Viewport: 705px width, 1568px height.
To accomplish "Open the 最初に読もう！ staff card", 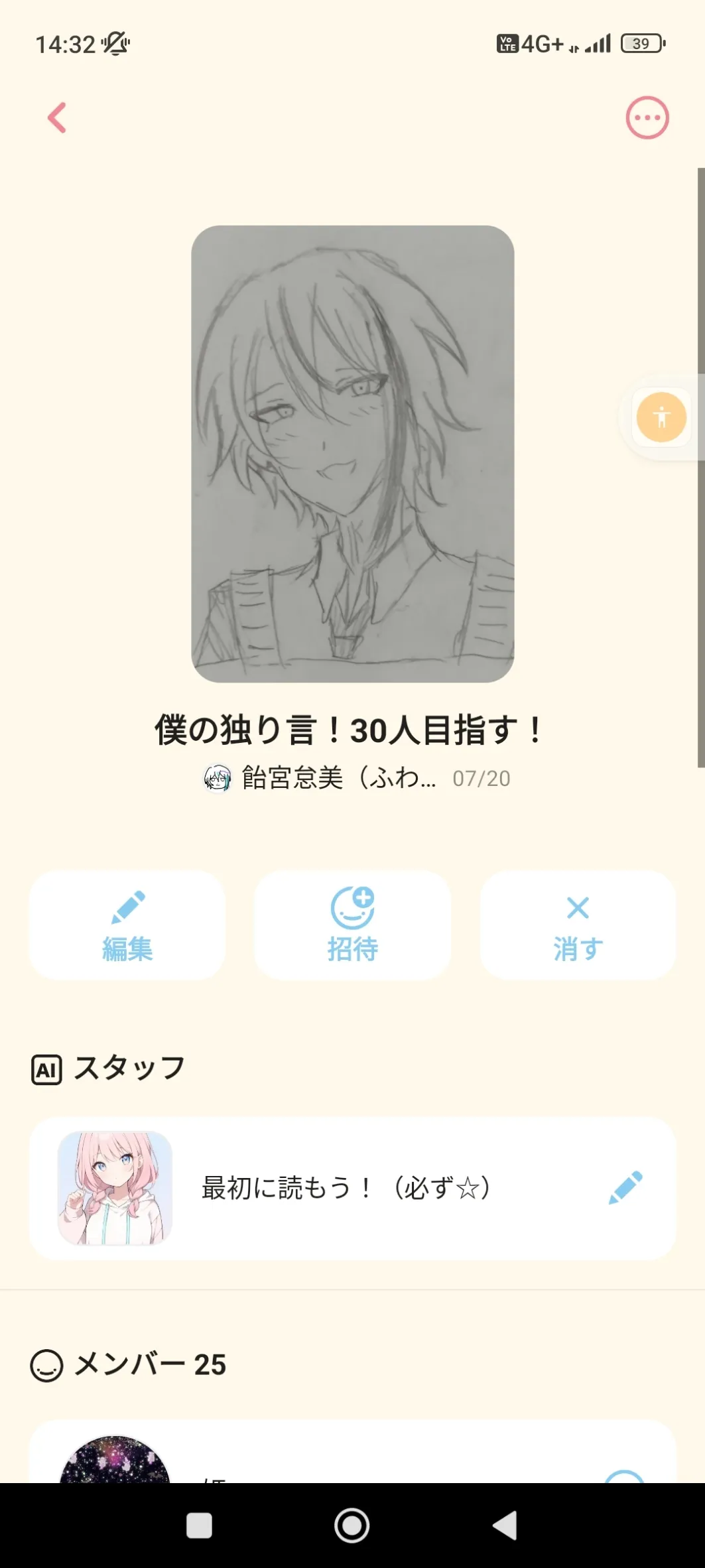I will coord(345,1188).
